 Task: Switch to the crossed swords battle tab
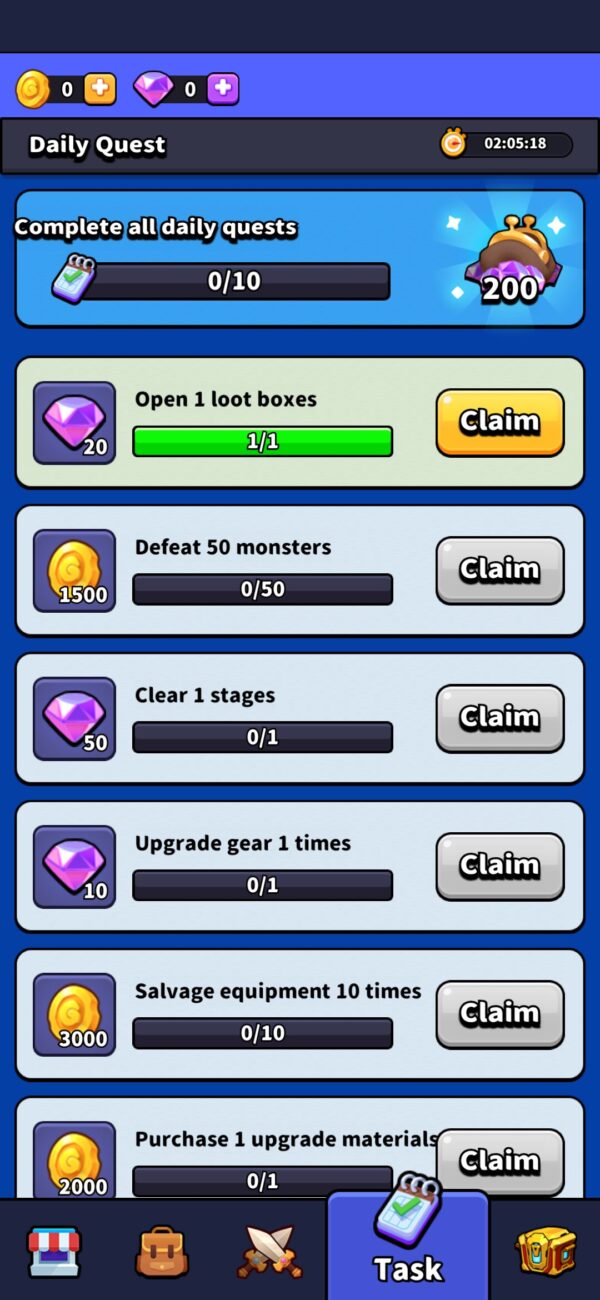pyautogui.click(x=270, y=1251)
